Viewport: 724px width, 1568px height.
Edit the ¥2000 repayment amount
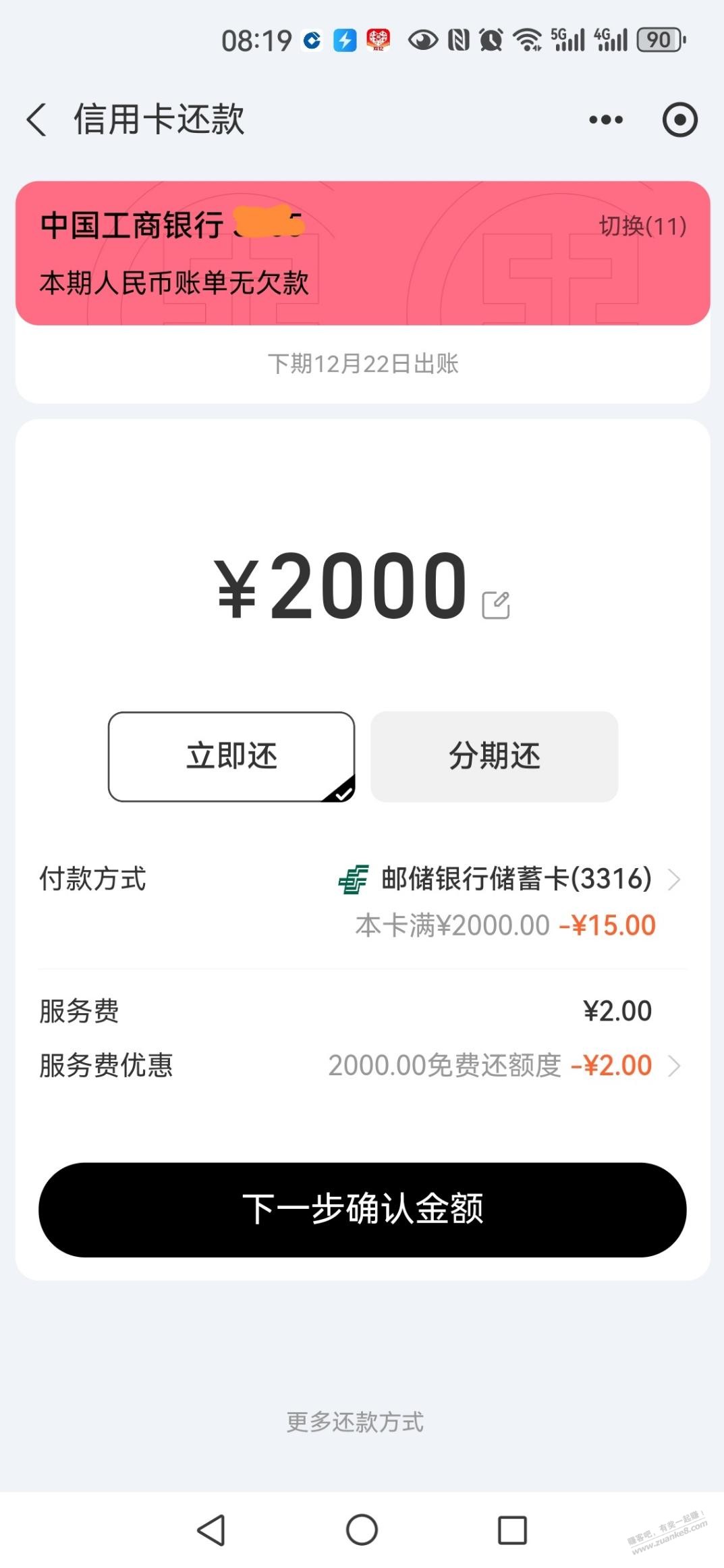[x=496, y=605]
